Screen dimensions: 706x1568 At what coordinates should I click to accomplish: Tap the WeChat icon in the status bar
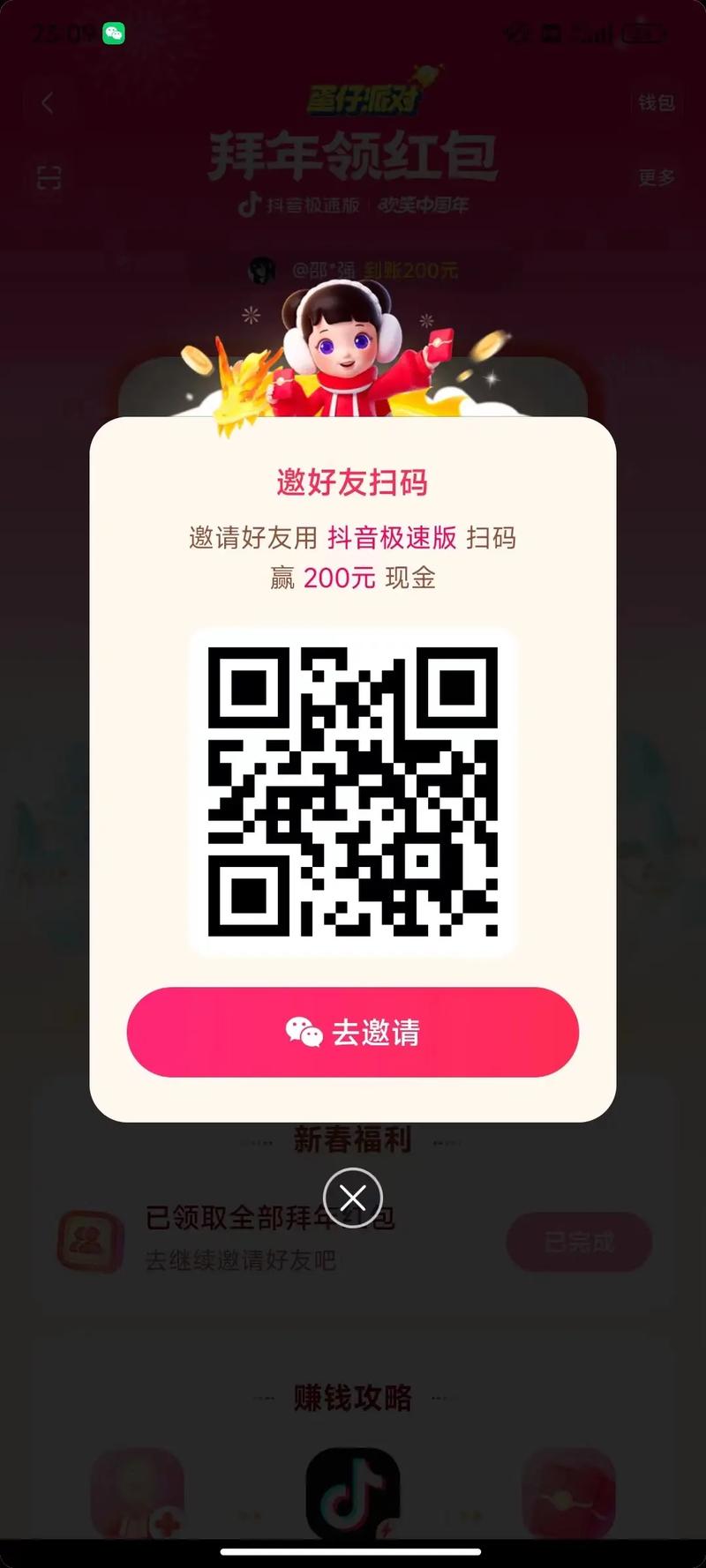[x=112, y=33]
